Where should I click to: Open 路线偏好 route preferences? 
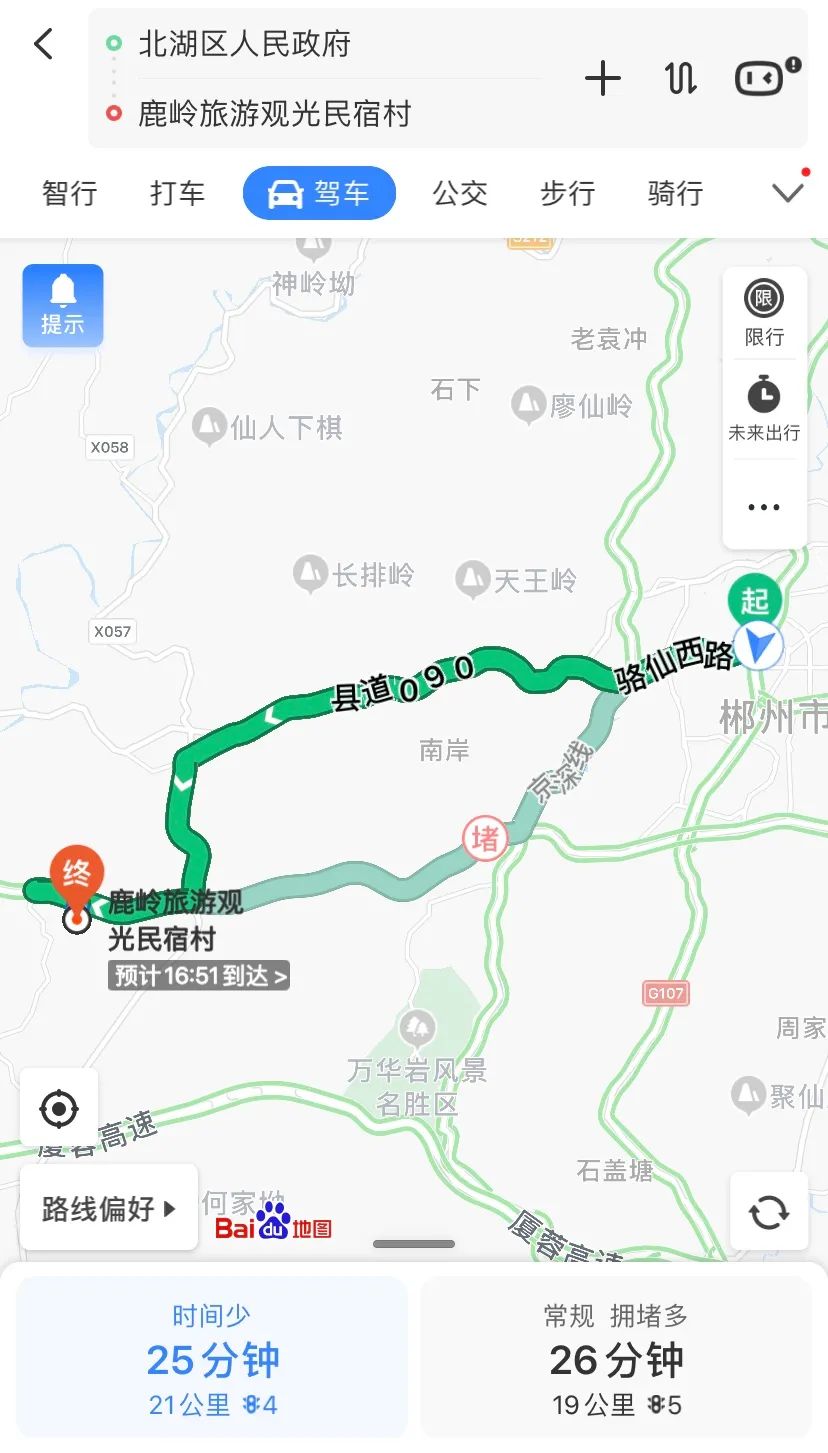point(109,1208)
